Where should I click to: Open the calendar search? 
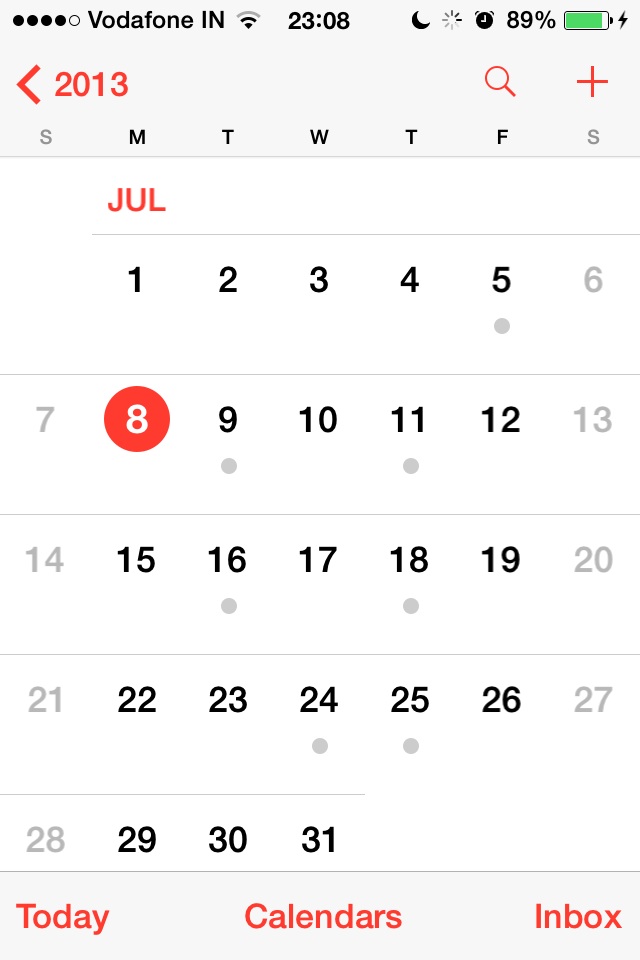coord(500,82)
